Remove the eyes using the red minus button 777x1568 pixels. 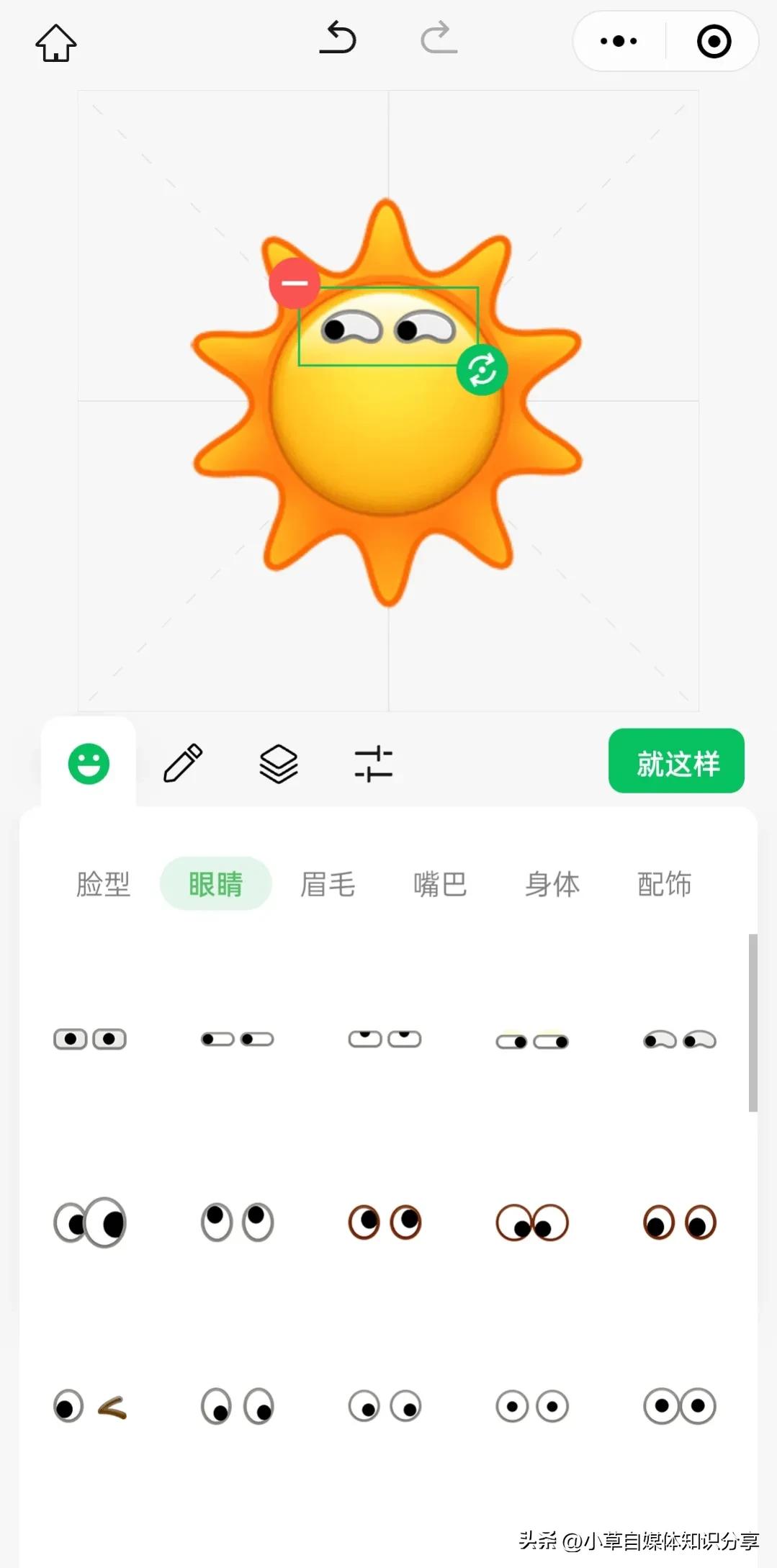coord(296,282)
